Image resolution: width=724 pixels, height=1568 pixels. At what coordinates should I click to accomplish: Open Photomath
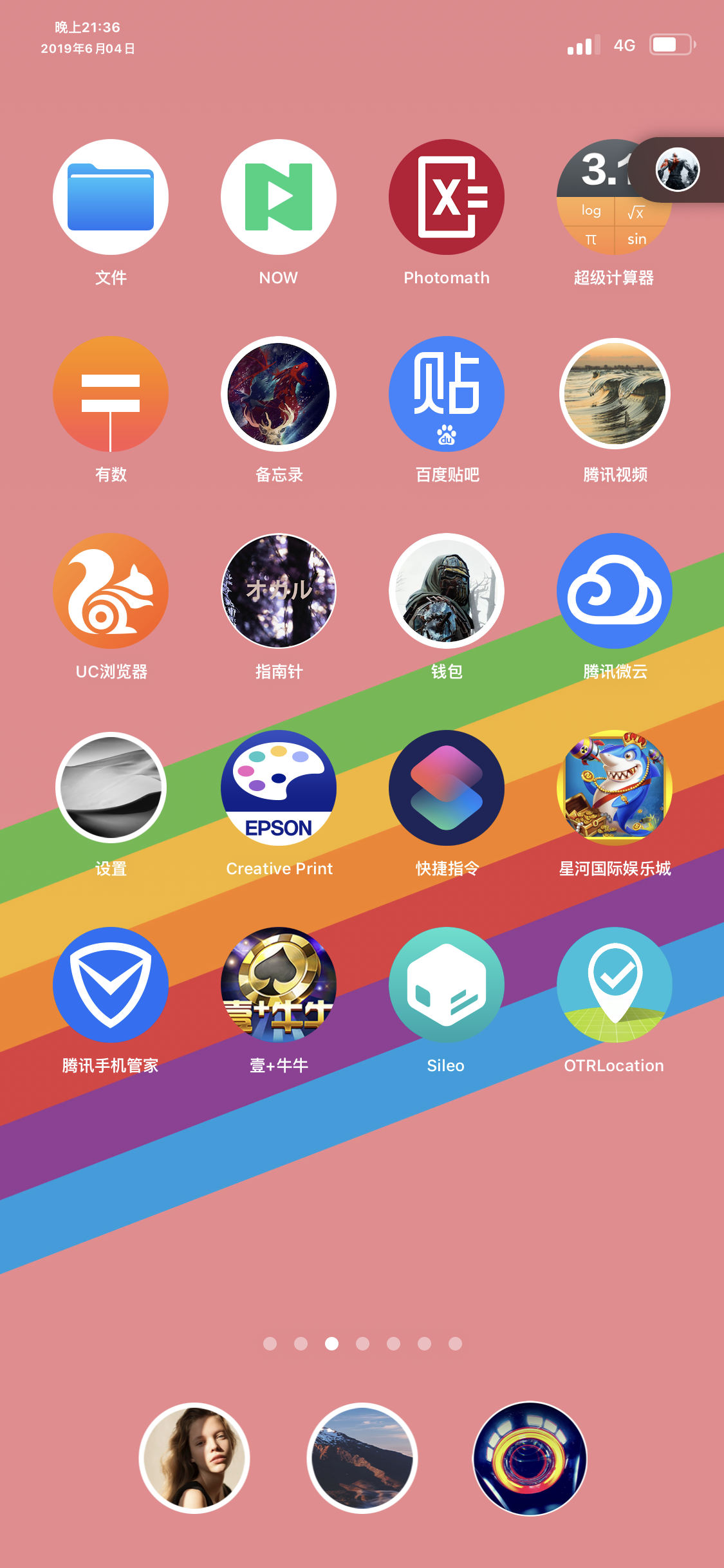pos(446,198)
